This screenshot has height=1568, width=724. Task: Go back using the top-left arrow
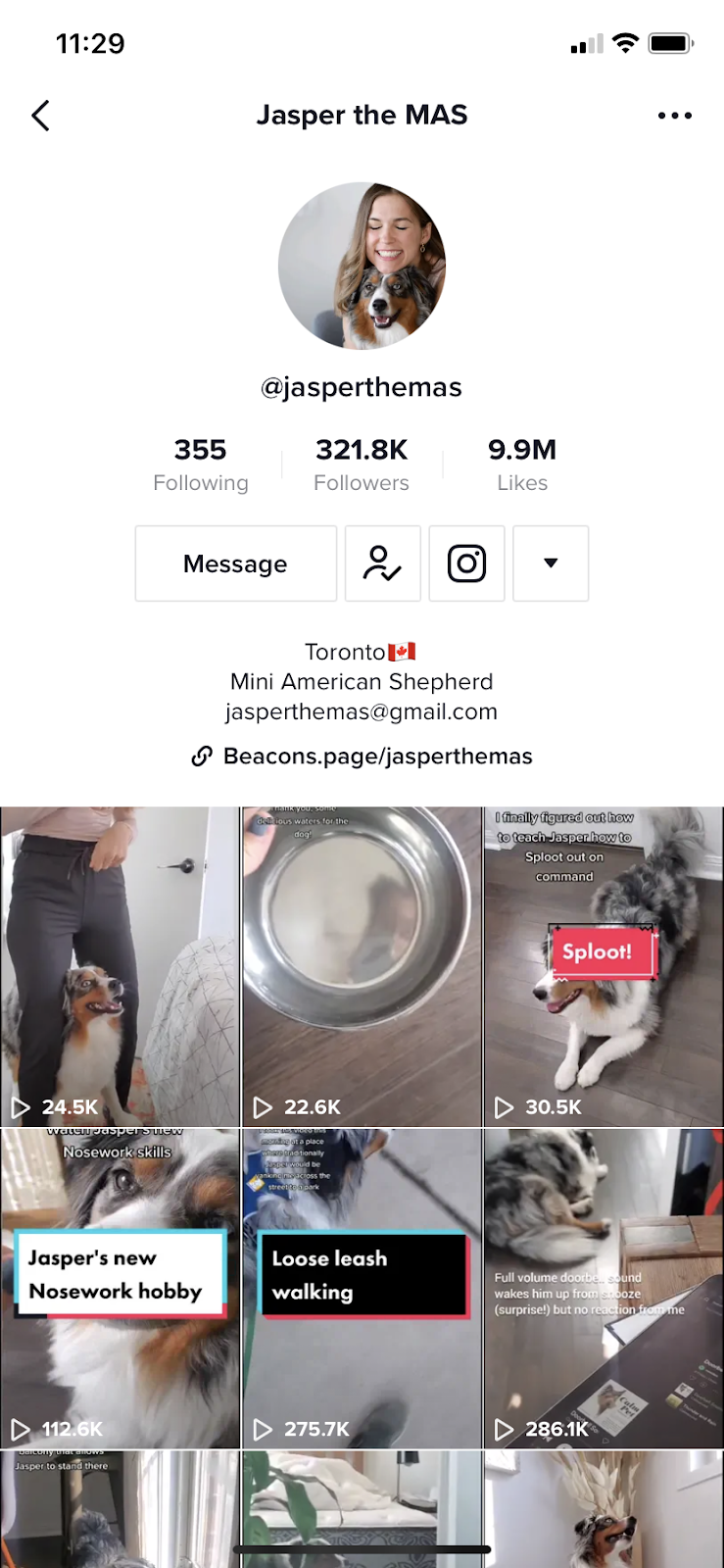coord(40,116)
